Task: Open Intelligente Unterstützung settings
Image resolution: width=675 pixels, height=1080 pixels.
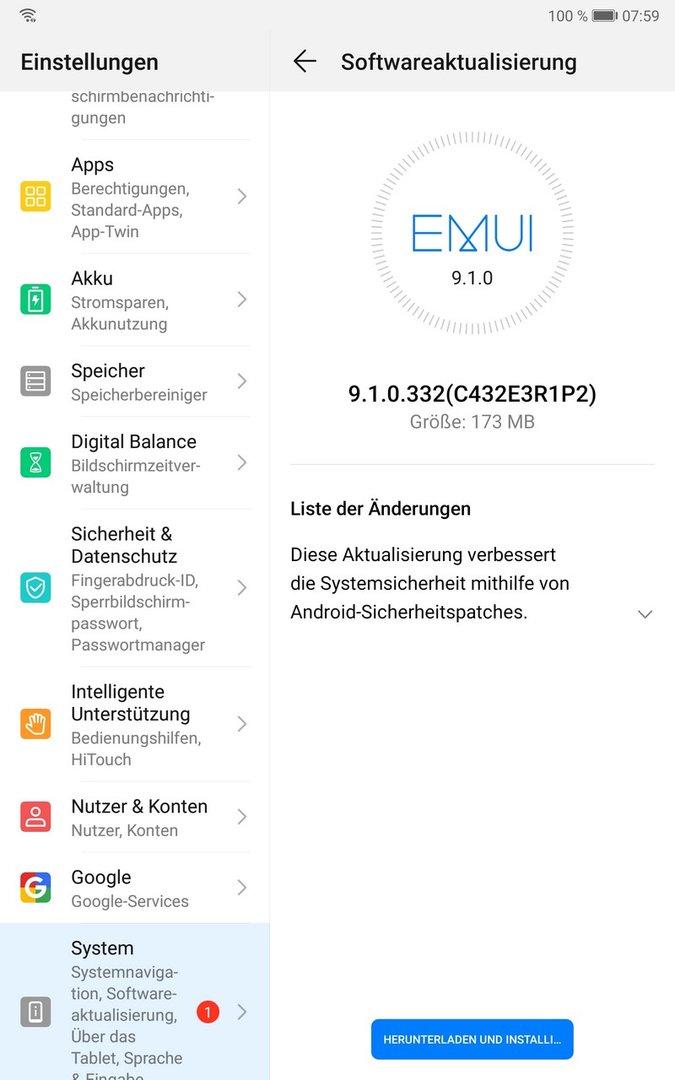Action: (x=135, y=725)
